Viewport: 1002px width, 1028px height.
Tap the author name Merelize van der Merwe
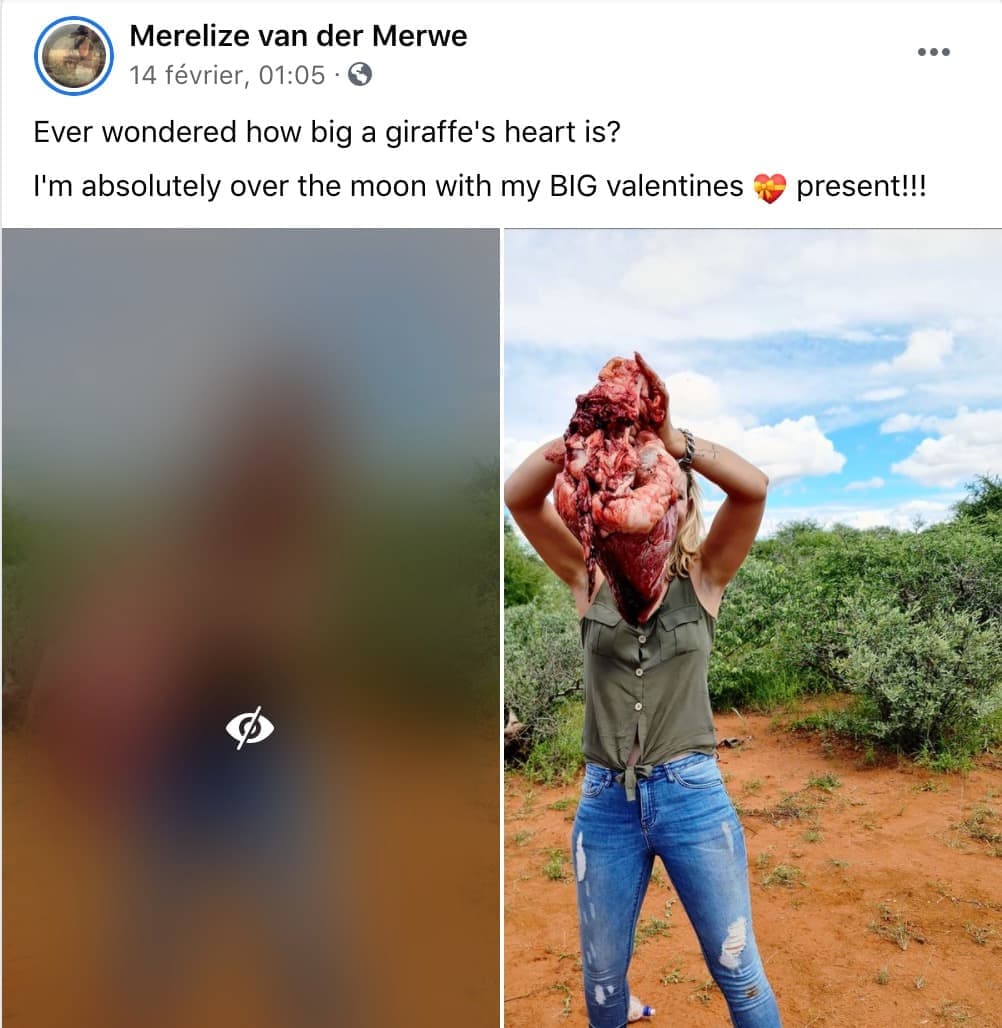coord(298,36)
